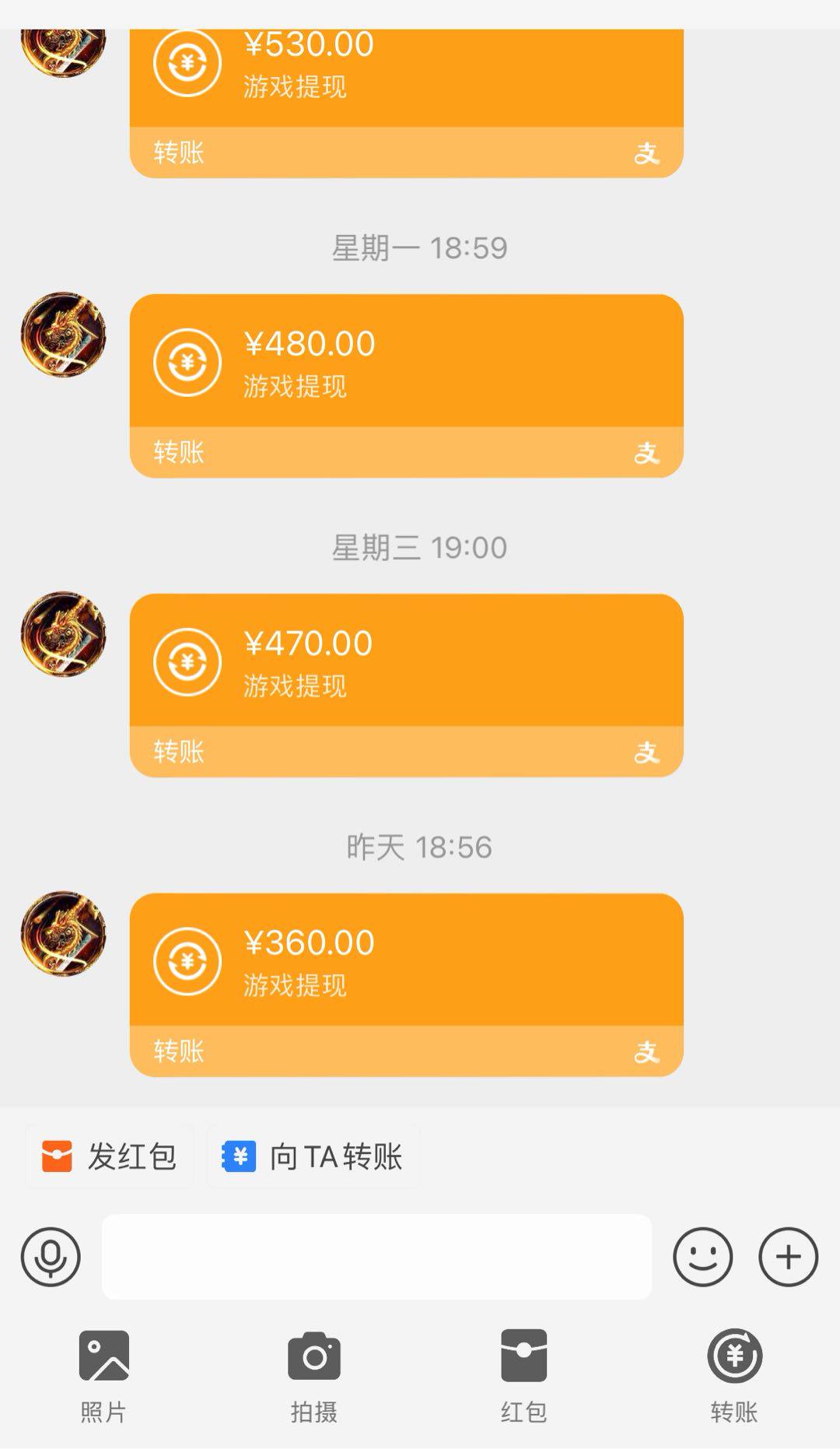Toggle the plus attachments panel
The width and height of the screenshot is (840, 1449).
click(x=788, y=1257)
